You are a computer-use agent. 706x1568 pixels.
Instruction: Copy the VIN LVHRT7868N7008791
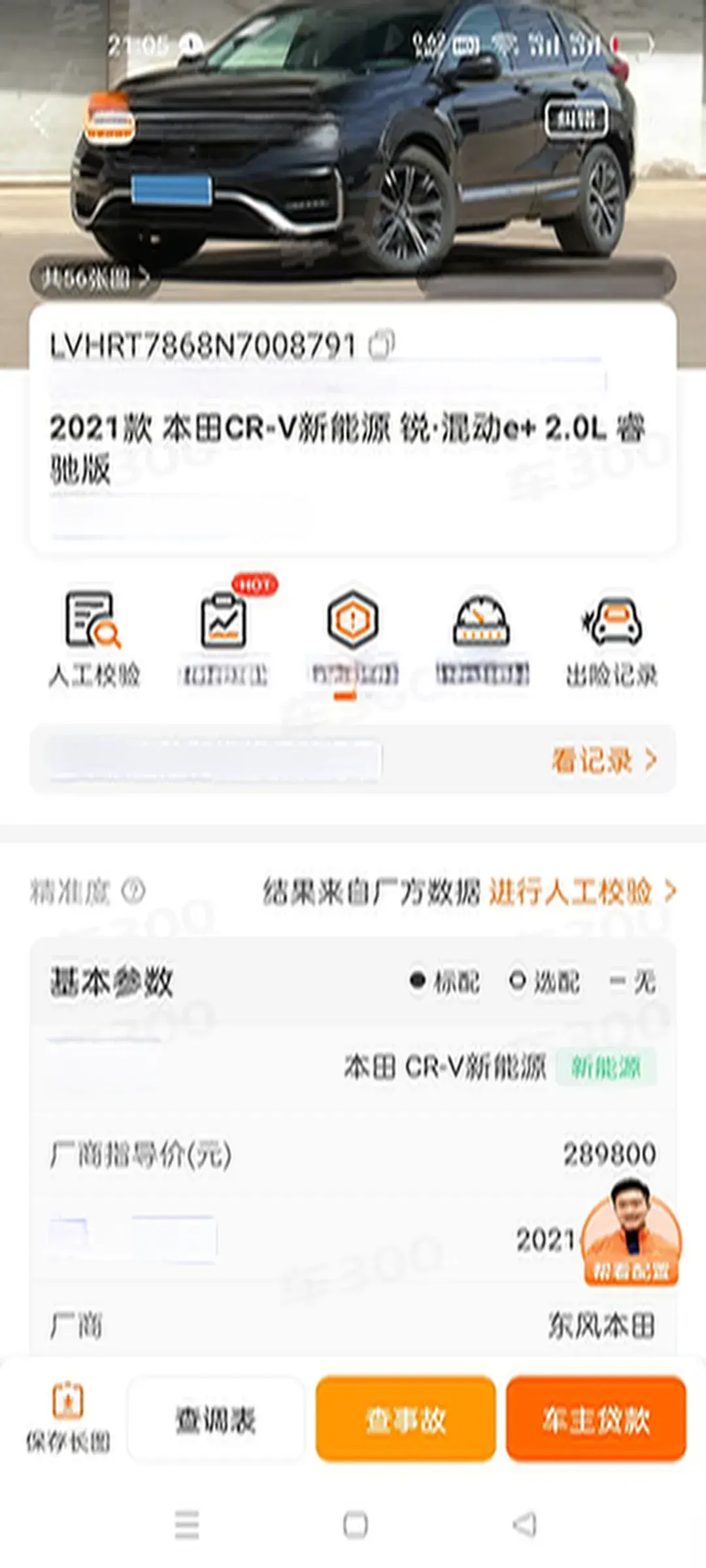382,344
